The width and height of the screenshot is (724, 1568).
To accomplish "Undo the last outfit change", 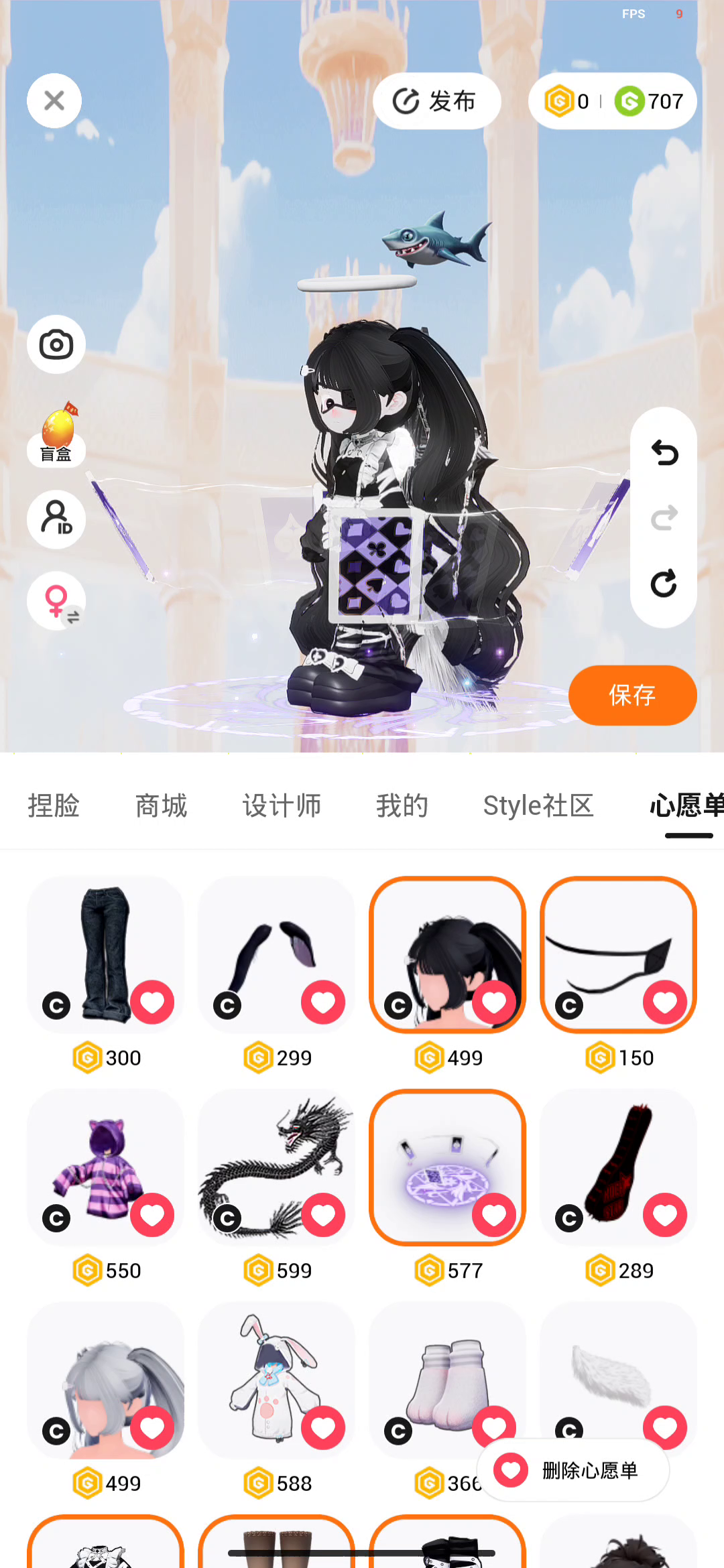I will (x=664, y=454).
